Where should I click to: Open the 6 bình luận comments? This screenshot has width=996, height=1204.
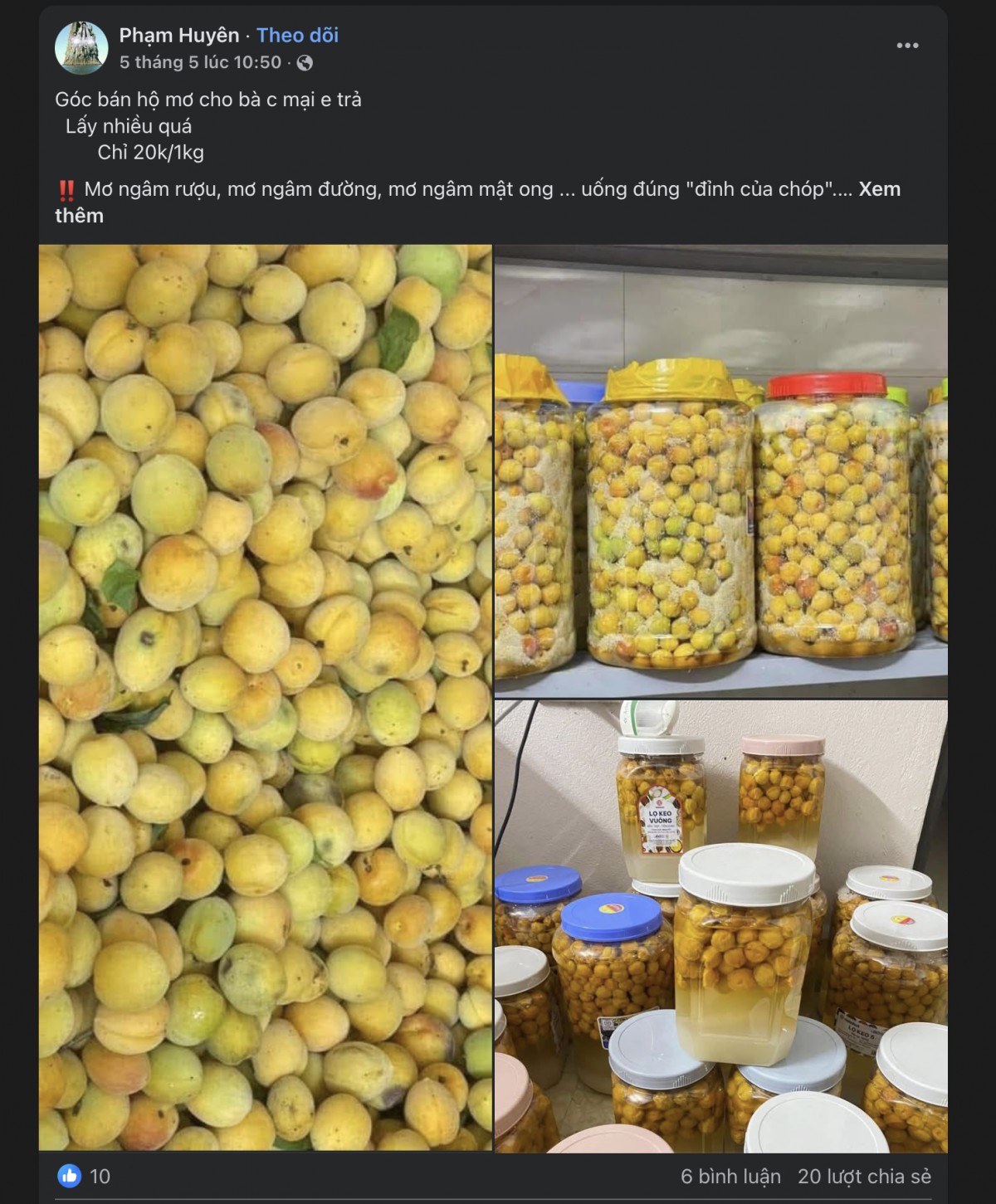click(730, 1176)
